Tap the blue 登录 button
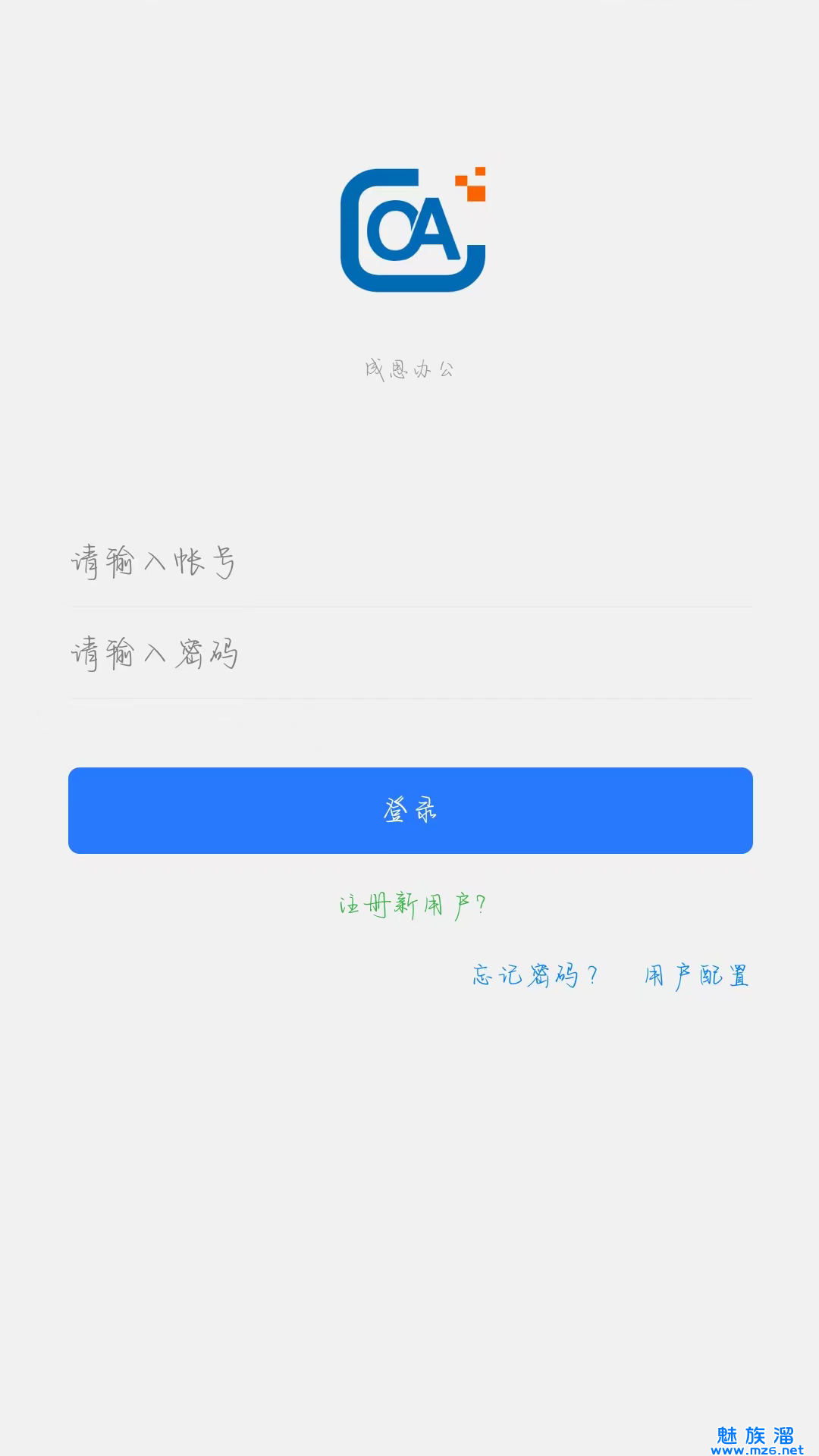 coord(410,811)
